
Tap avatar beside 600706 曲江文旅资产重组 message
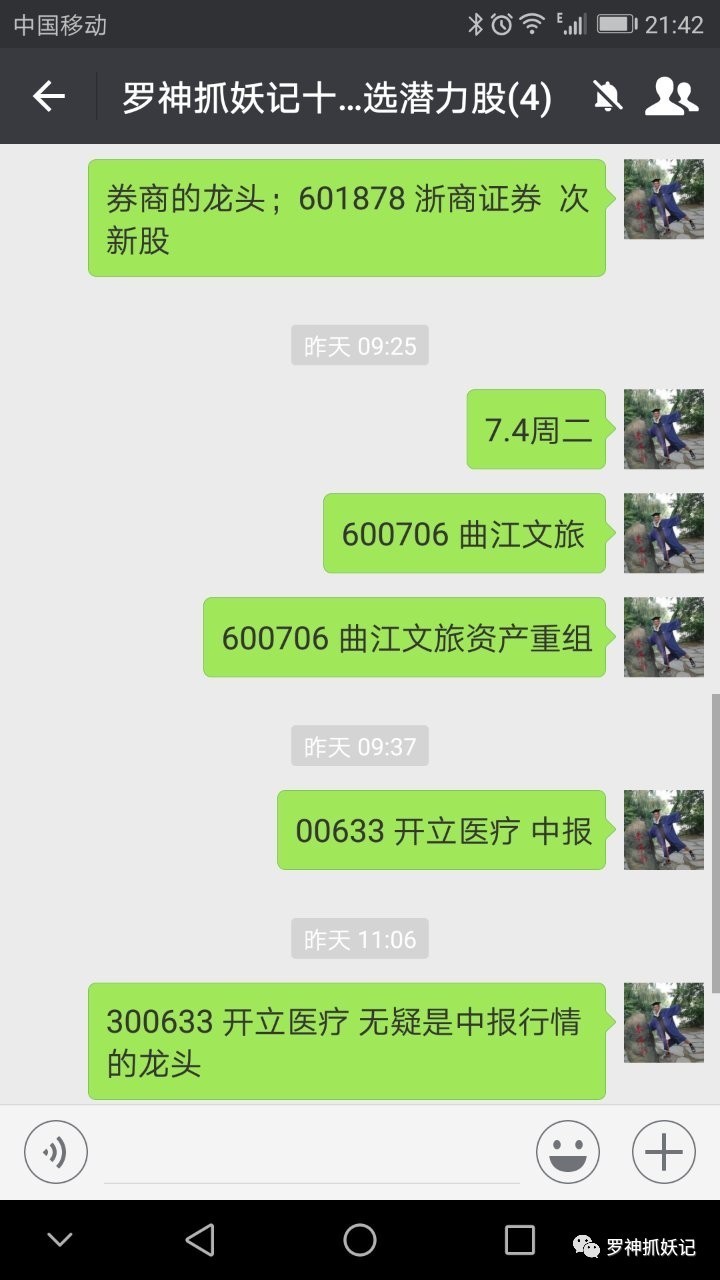tap(663, 637)
